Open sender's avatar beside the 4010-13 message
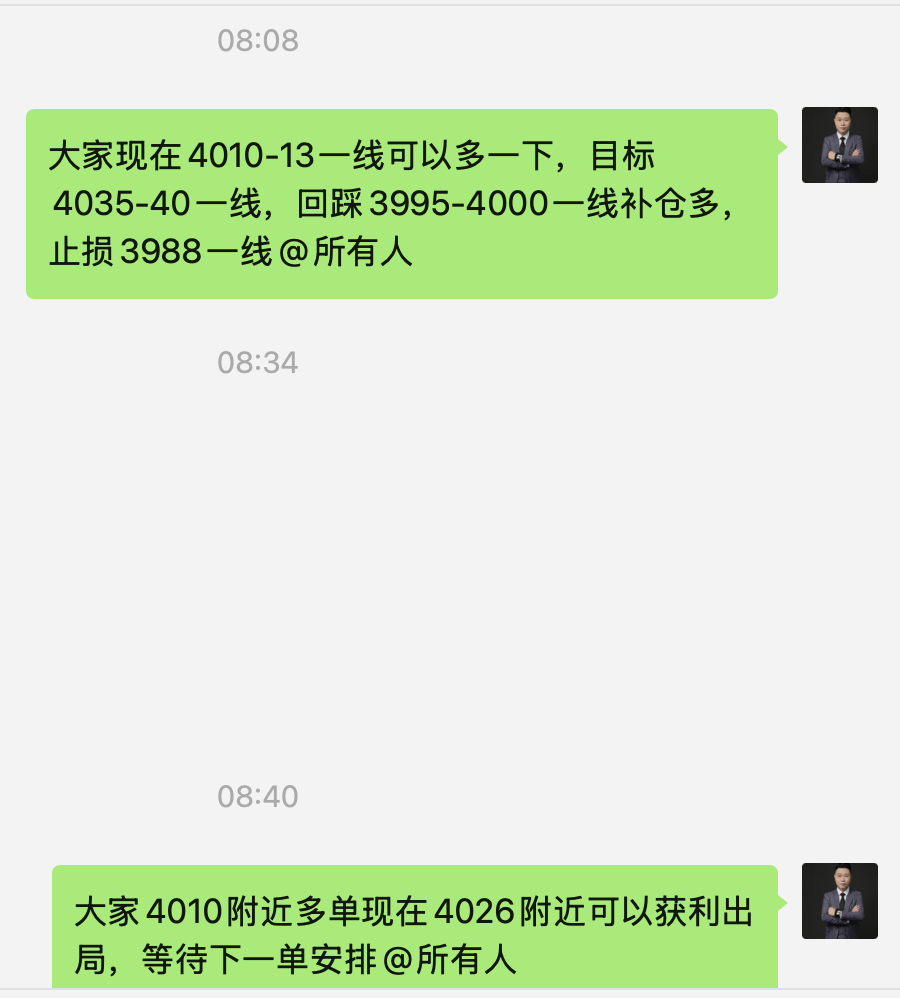 coord(839,145)
